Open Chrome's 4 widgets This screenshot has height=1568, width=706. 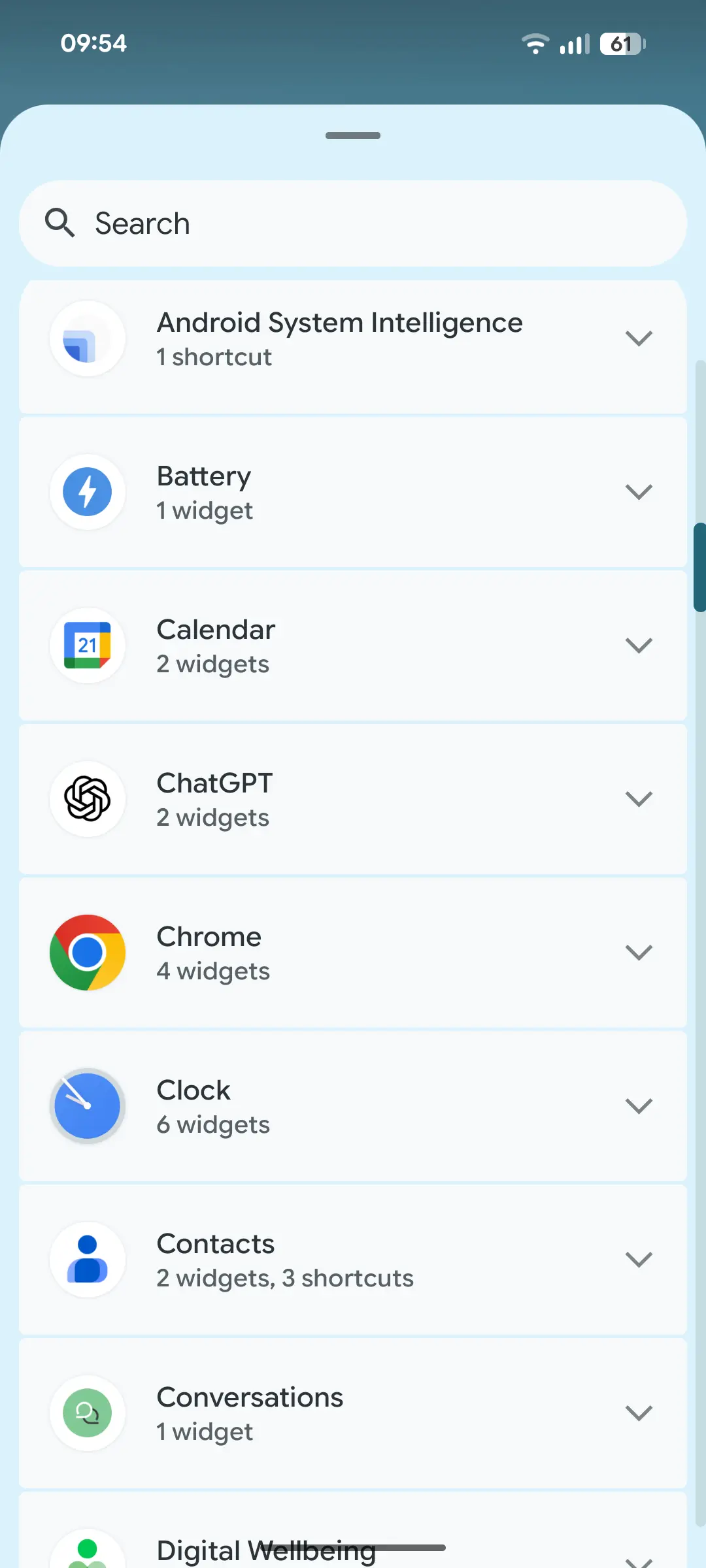tap(353, 953)
